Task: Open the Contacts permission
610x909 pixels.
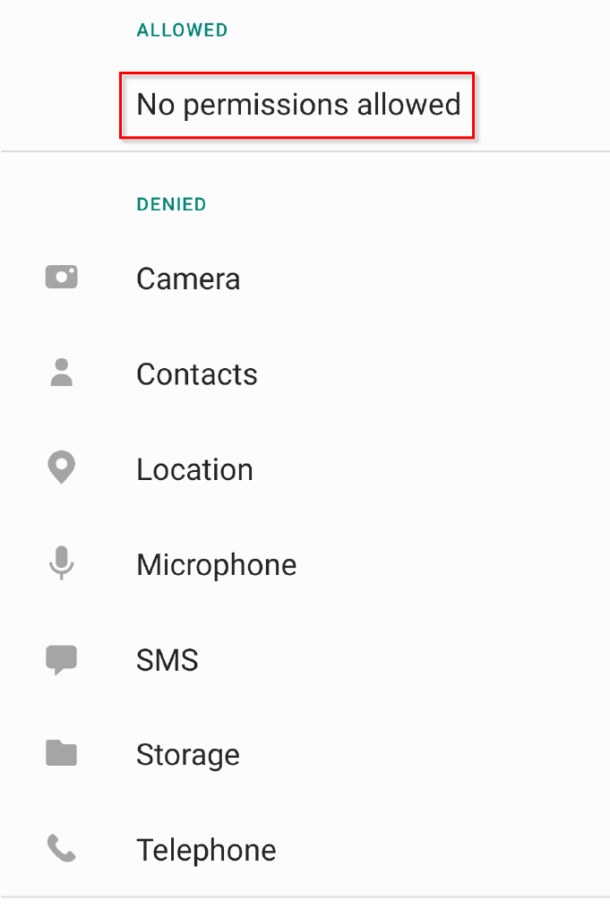Action: [x=197, y=374]
